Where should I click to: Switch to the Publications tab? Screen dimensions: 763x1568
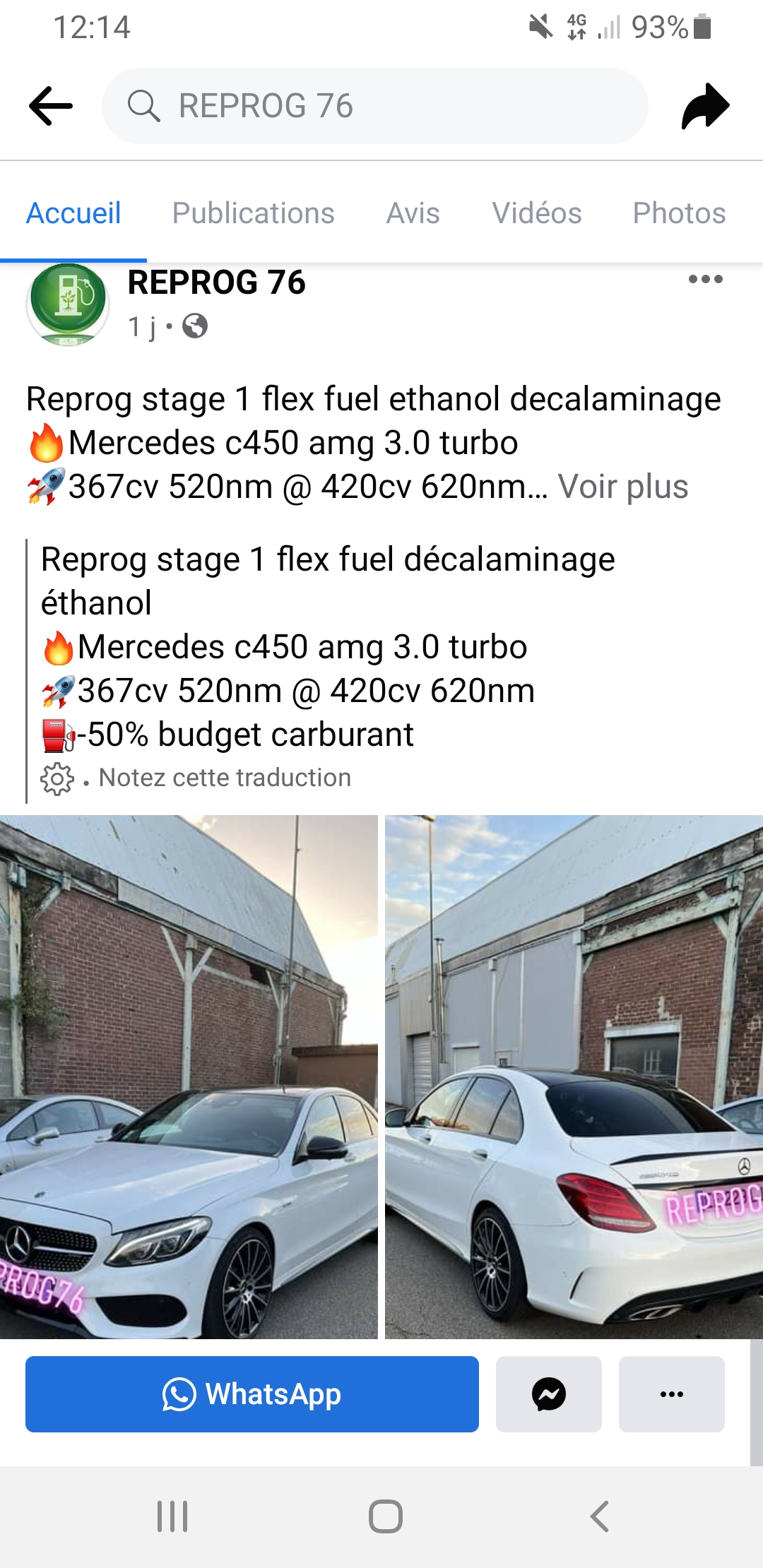(253, 213)
